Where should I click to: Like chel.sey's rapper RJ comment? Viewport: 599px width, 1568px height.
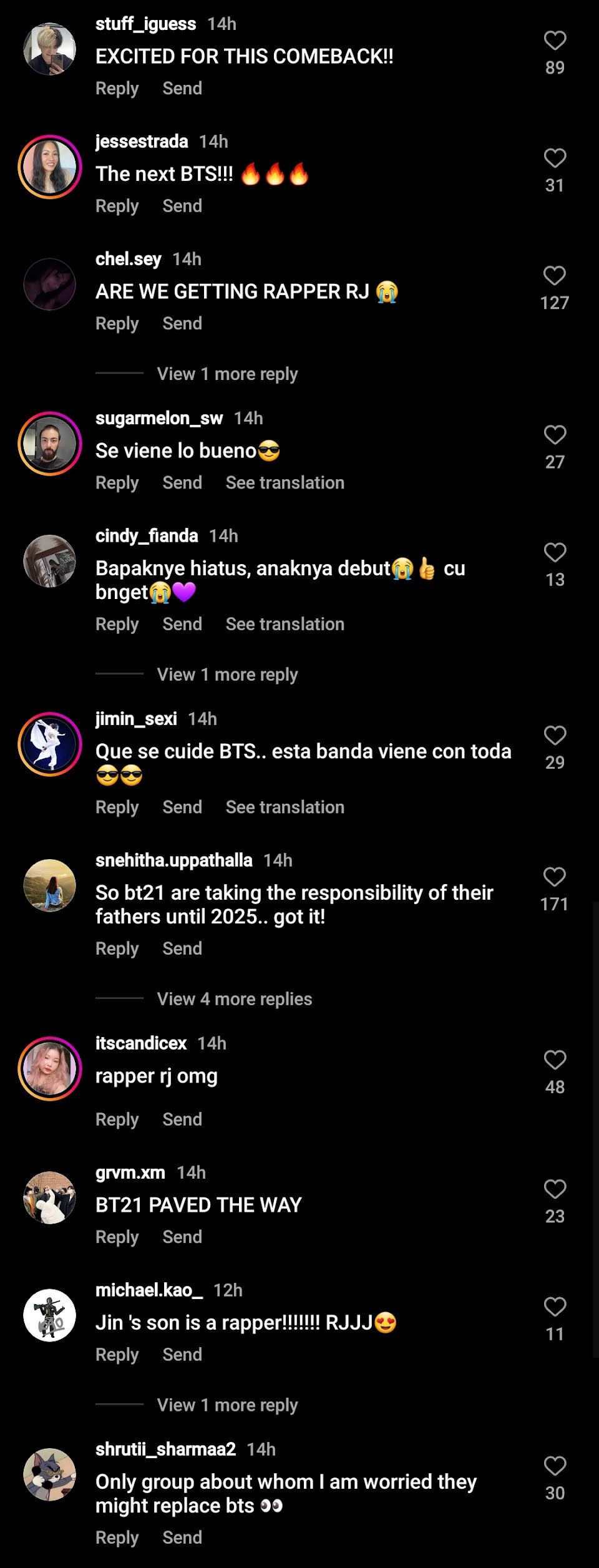pyautogui.click(x=555, y=276)
